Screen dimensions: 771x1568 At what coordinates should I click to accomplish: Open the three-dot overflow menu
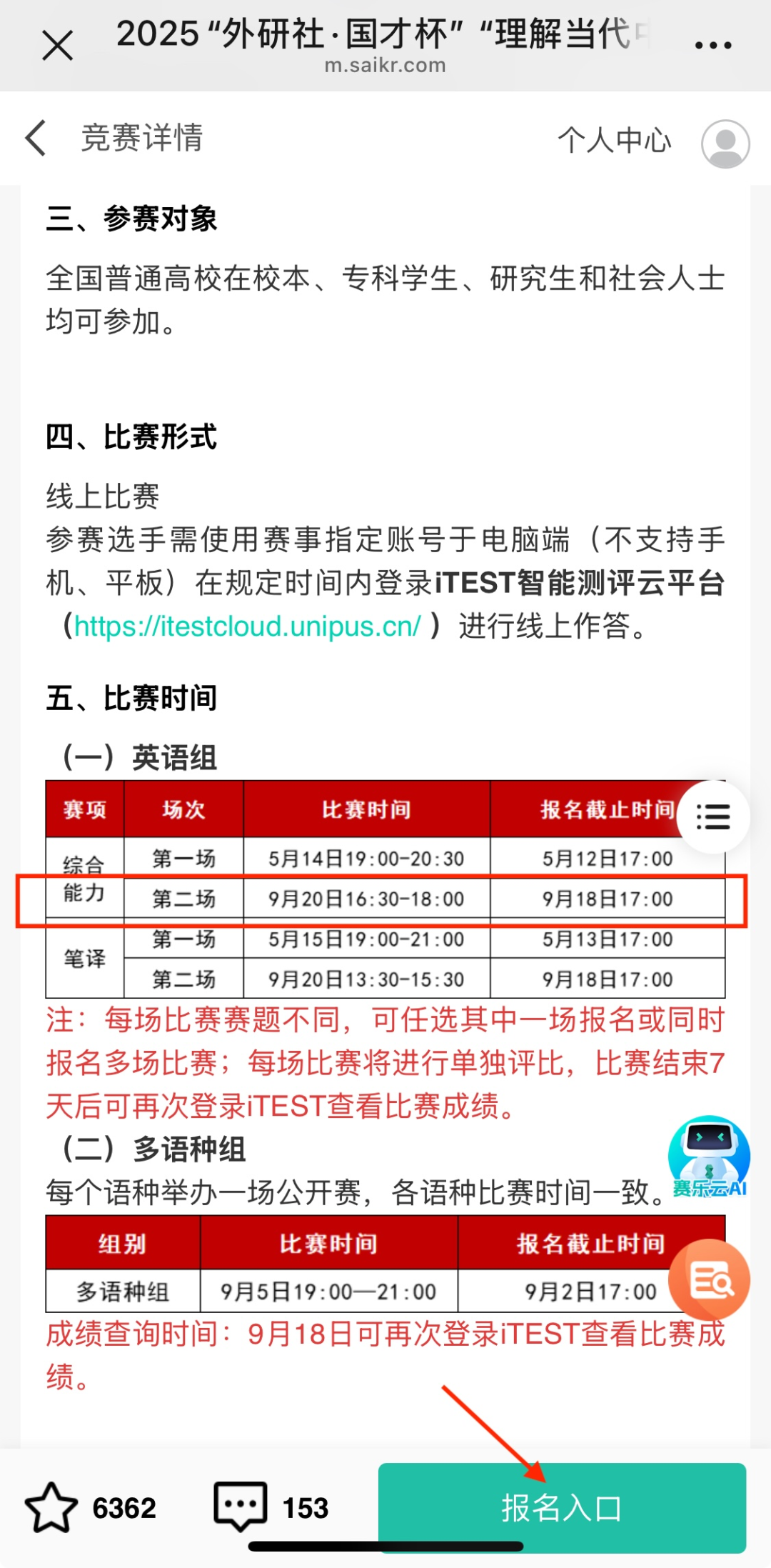(712, 46)
